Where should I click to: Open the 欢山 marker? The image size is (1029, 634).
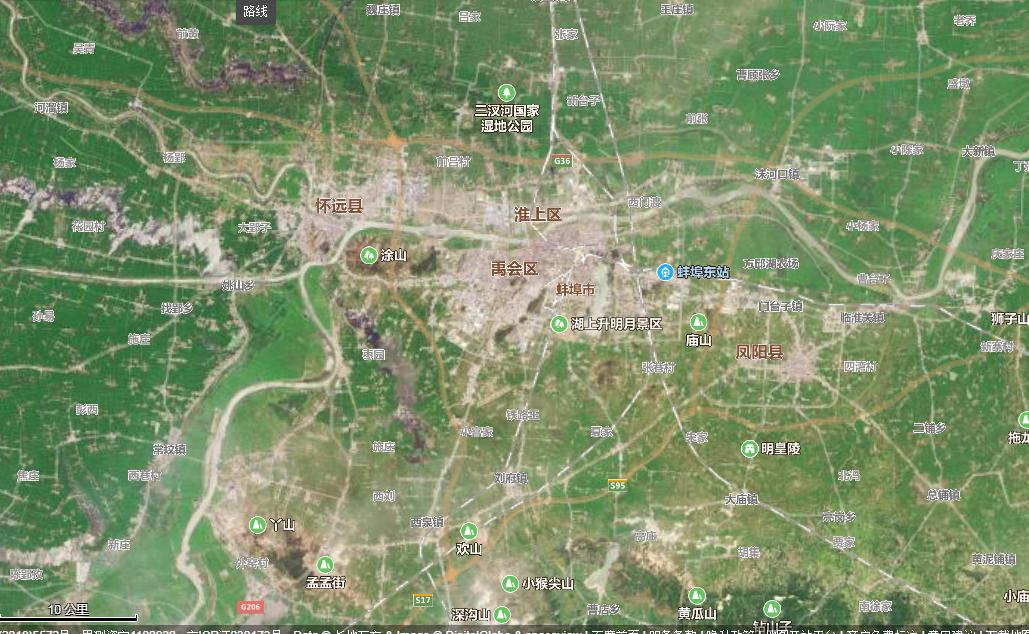pyautogui.click(x=468, y=532)
